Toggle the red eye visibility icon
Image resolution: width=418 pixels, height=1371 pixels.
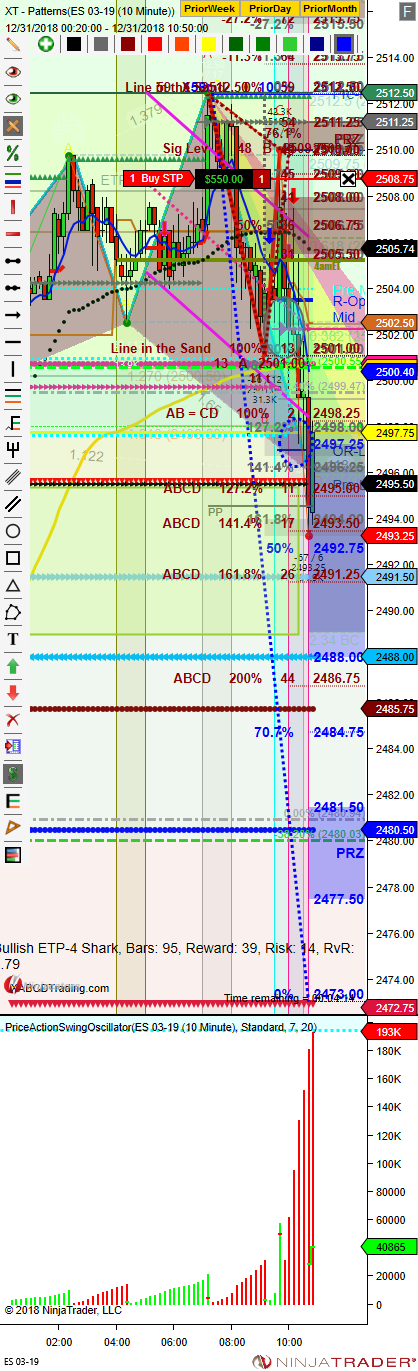click(x=12, y=72)
